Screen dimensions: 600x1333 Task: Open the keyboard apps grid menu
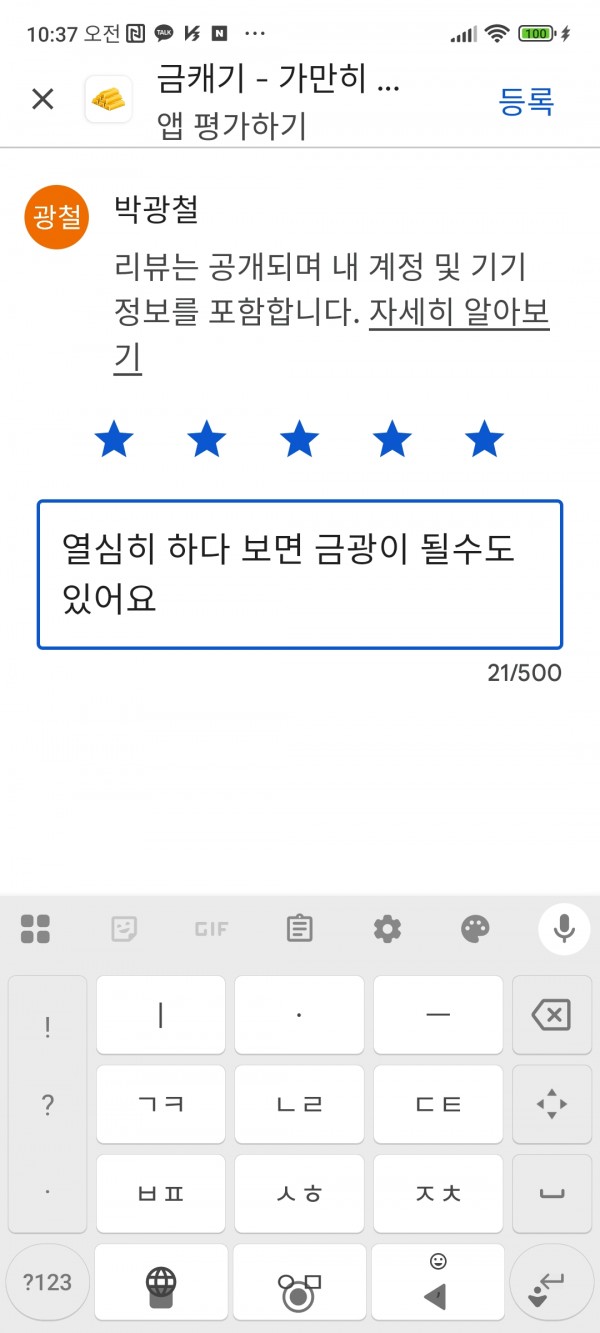[35, 929]
